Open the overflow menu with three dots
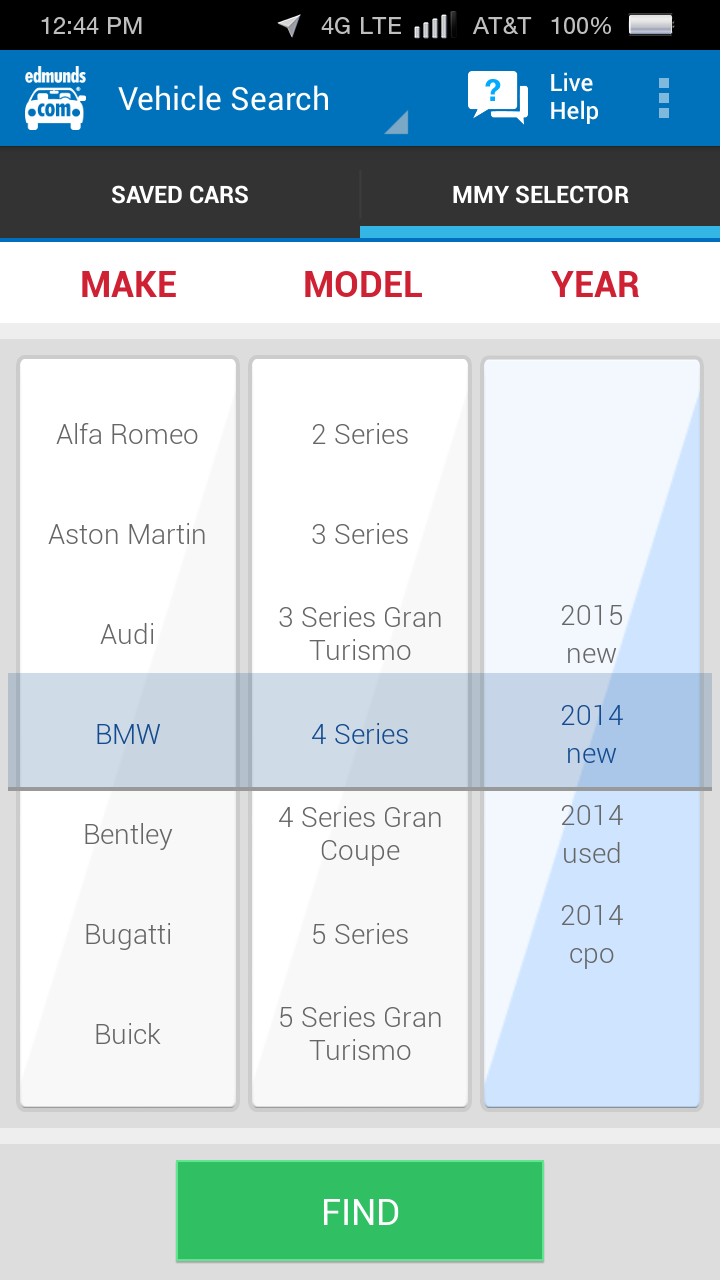 pos(664,97)
